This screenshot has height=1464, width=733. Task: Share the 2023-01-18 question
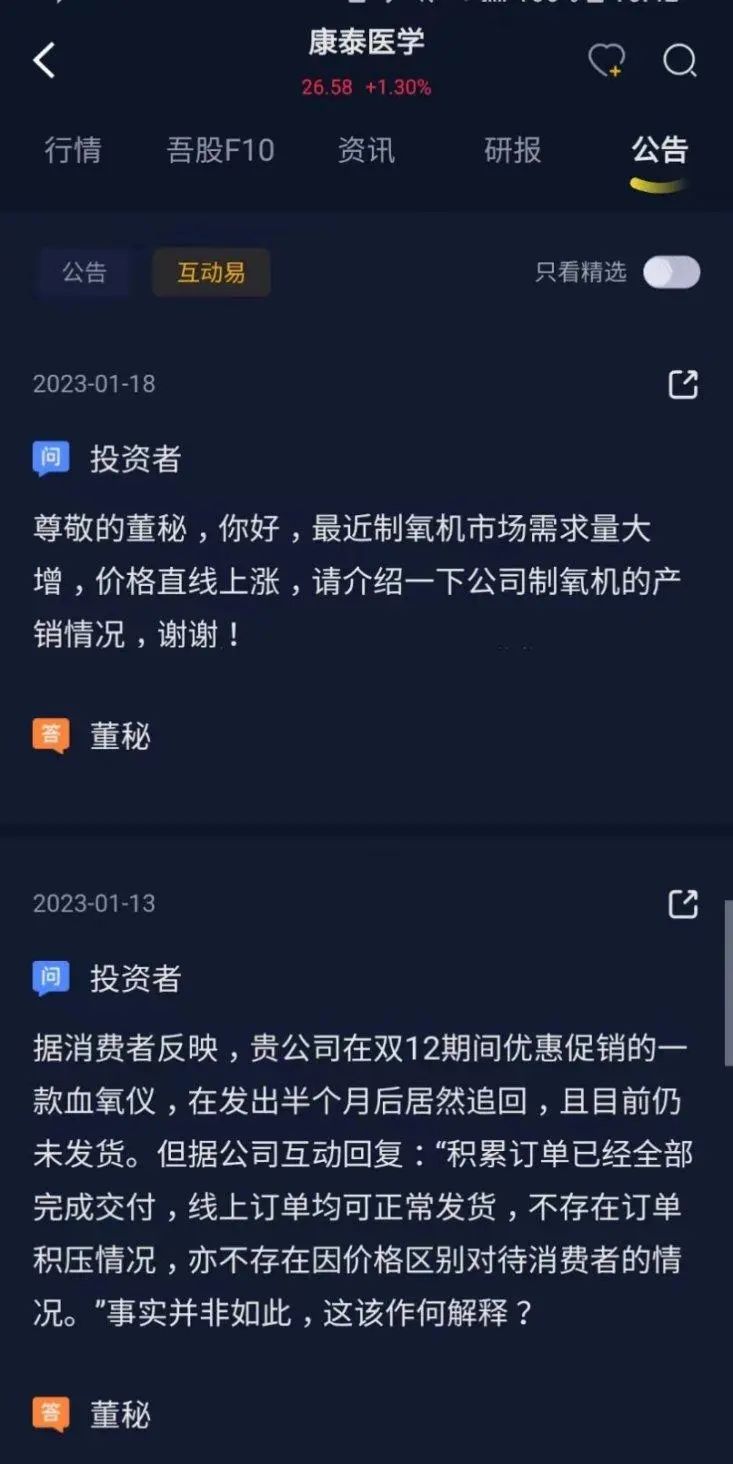(x=683, y=384)
